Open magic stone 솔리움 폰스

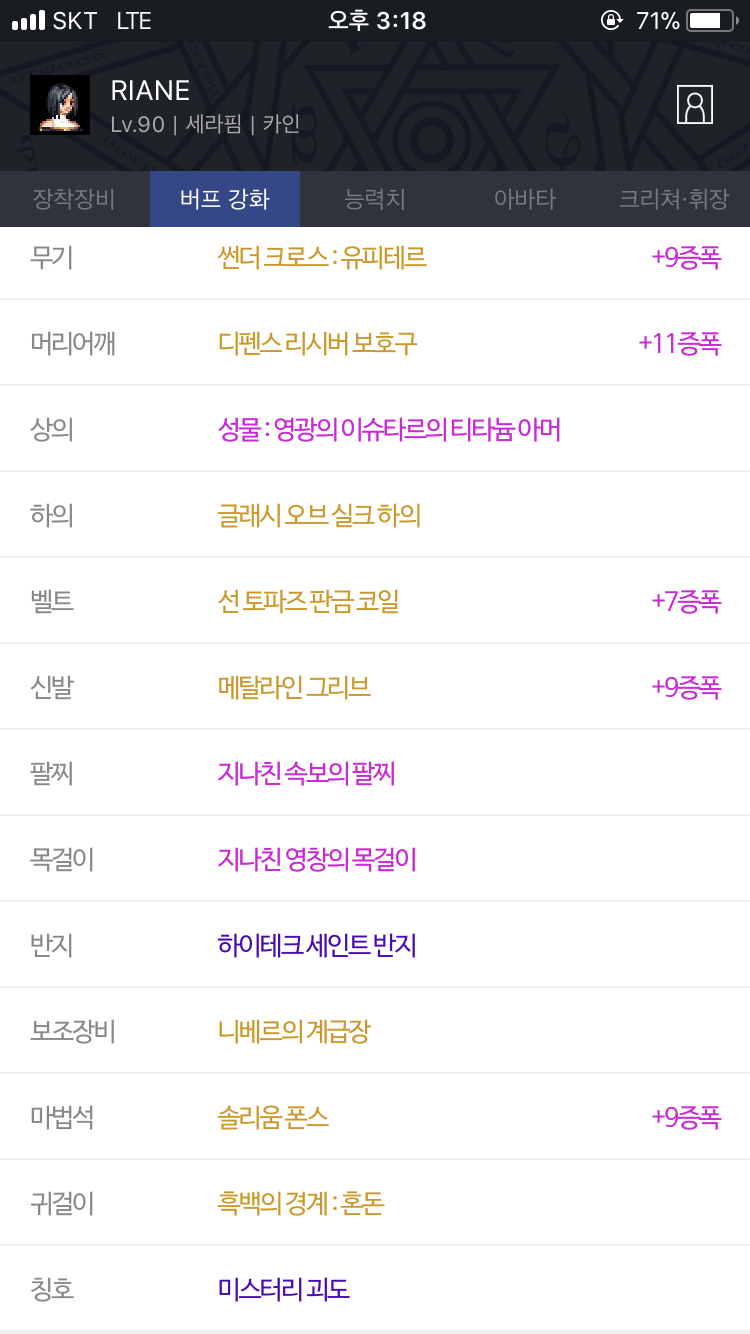pos(375,1117)
